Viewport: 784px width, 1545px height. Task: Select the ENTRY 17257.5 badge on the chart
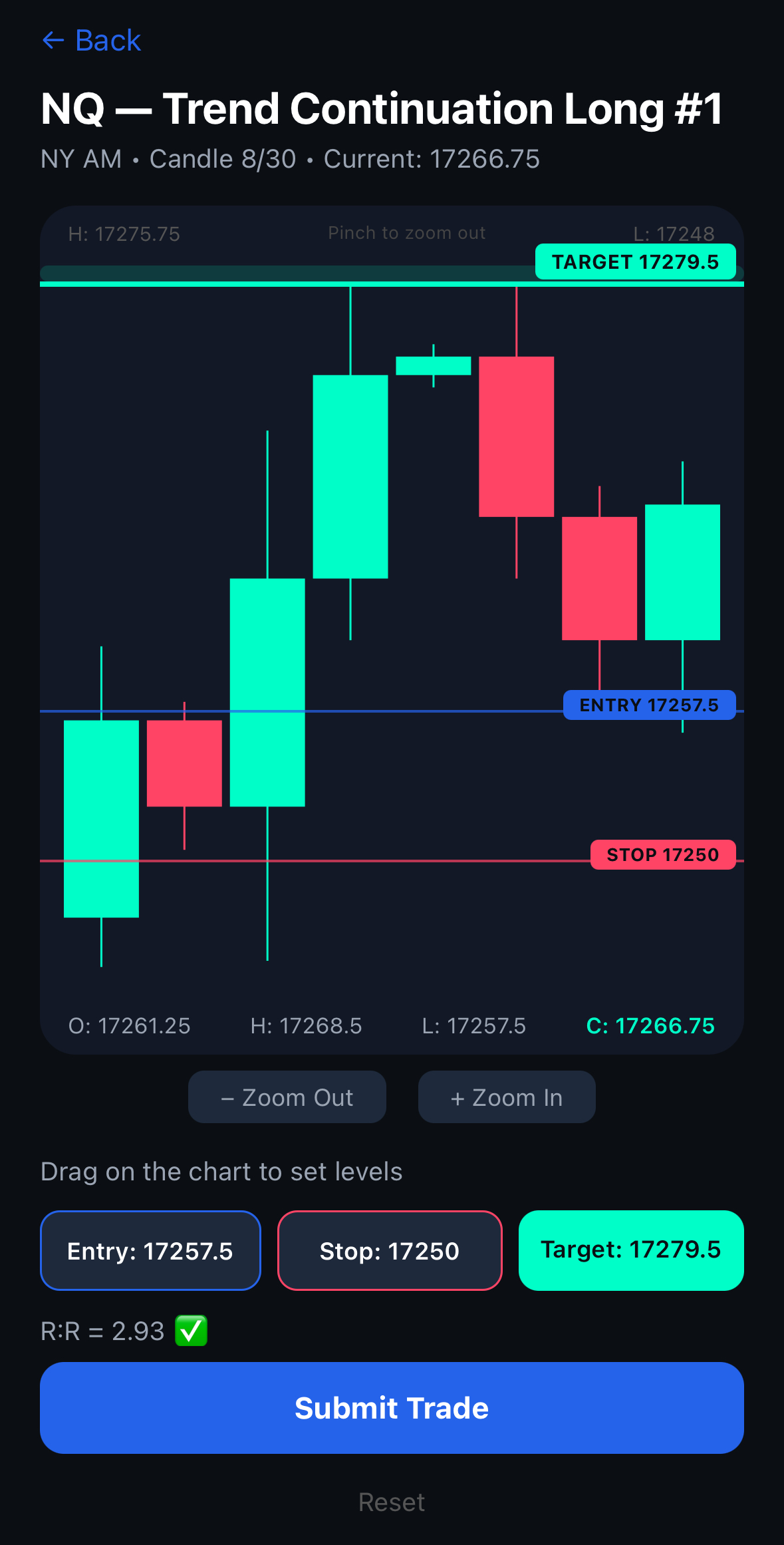649,705
